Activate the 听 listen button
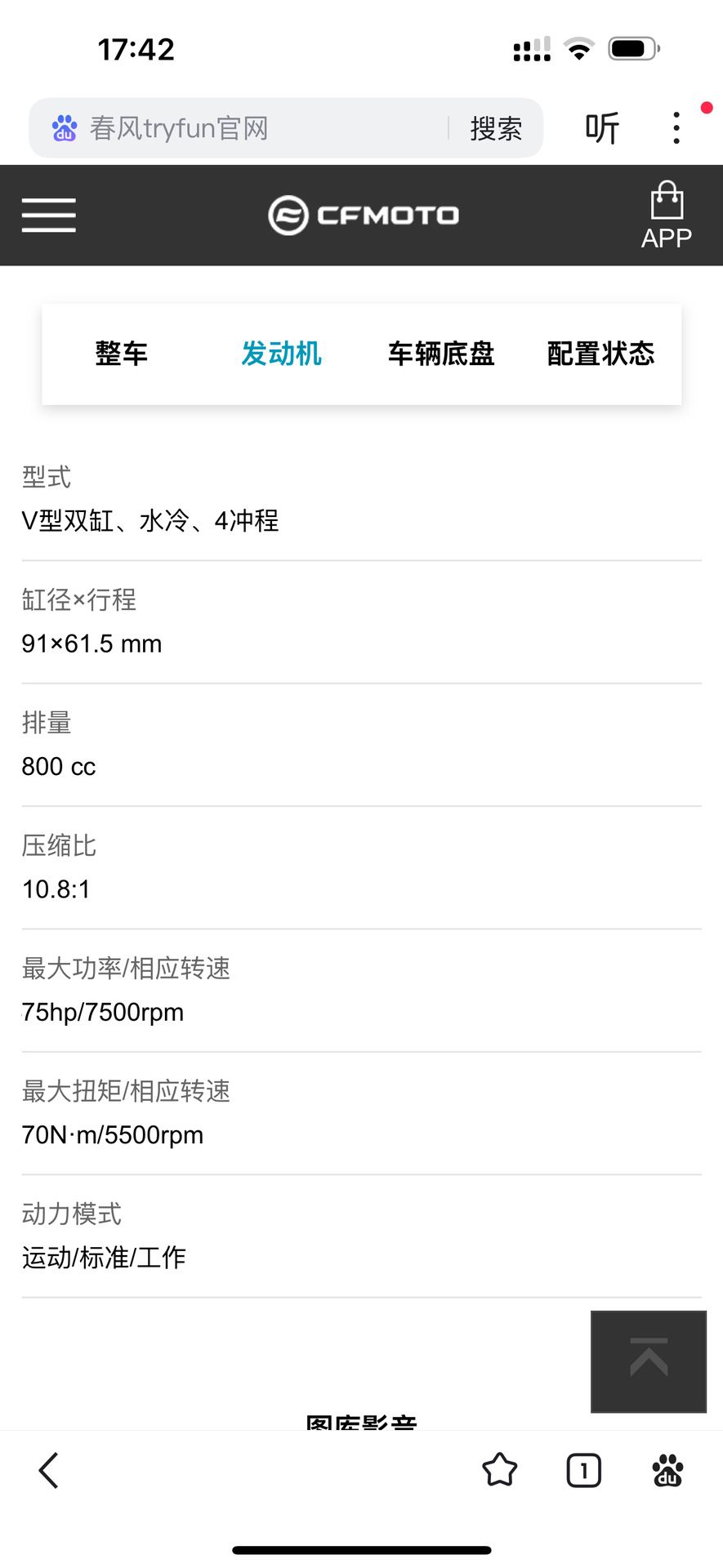This screenshot has height=1568, width=723. [x=602, y=128]
